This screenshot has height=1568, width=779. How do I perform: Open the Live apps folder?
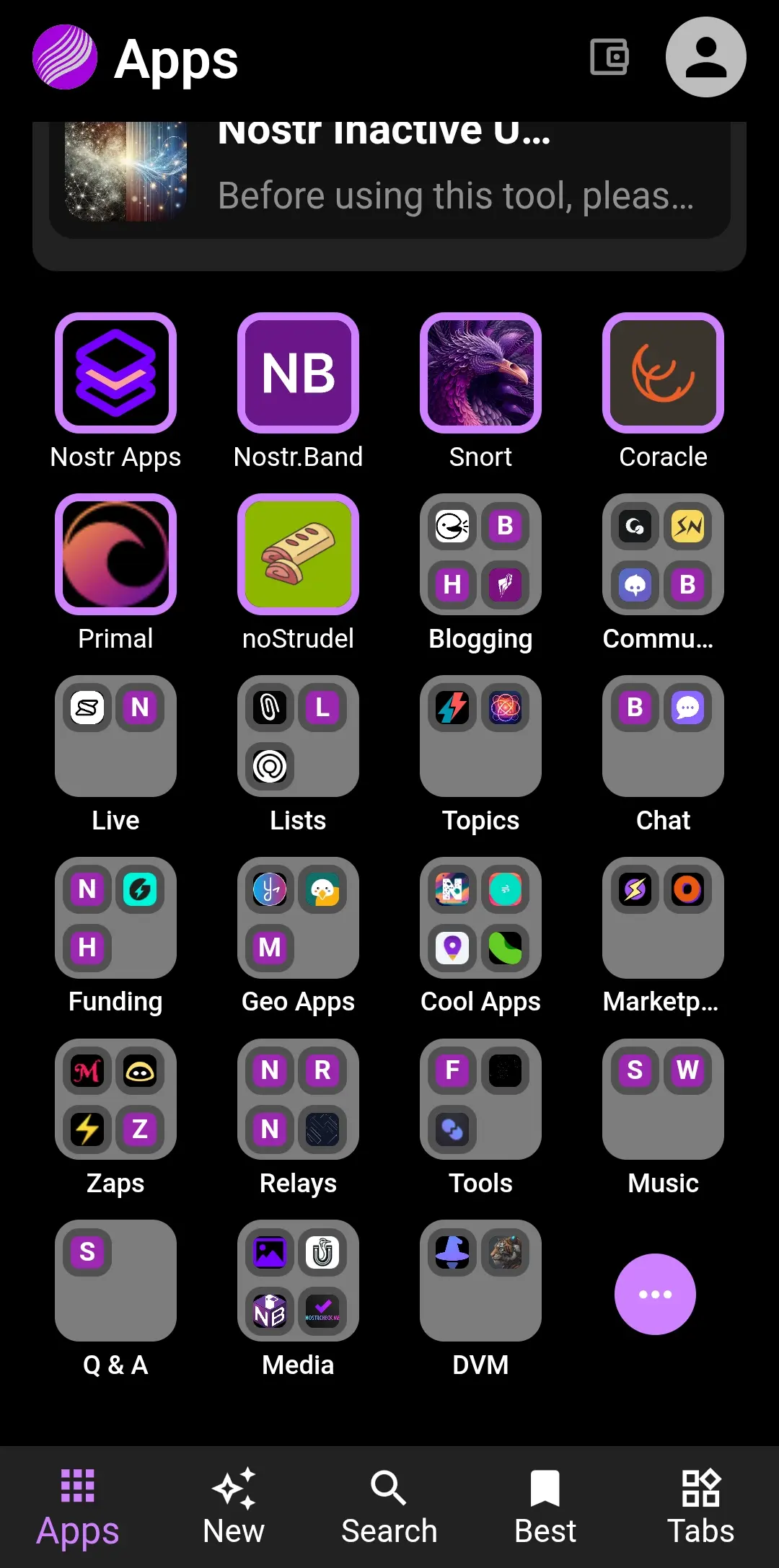(115, 736)
